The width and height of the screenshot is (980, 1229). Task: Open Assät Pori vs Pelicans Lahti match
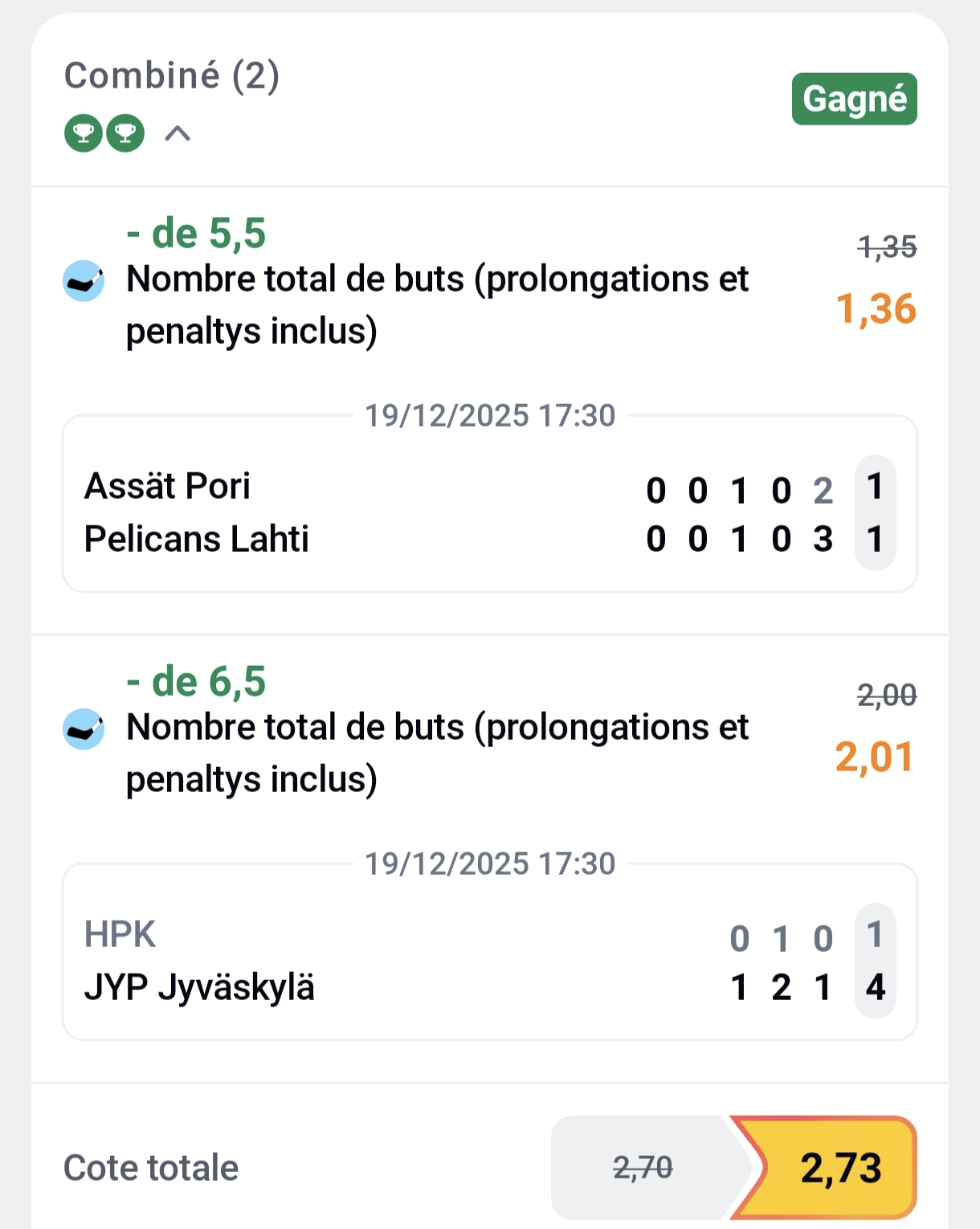[x=488, y=512]
